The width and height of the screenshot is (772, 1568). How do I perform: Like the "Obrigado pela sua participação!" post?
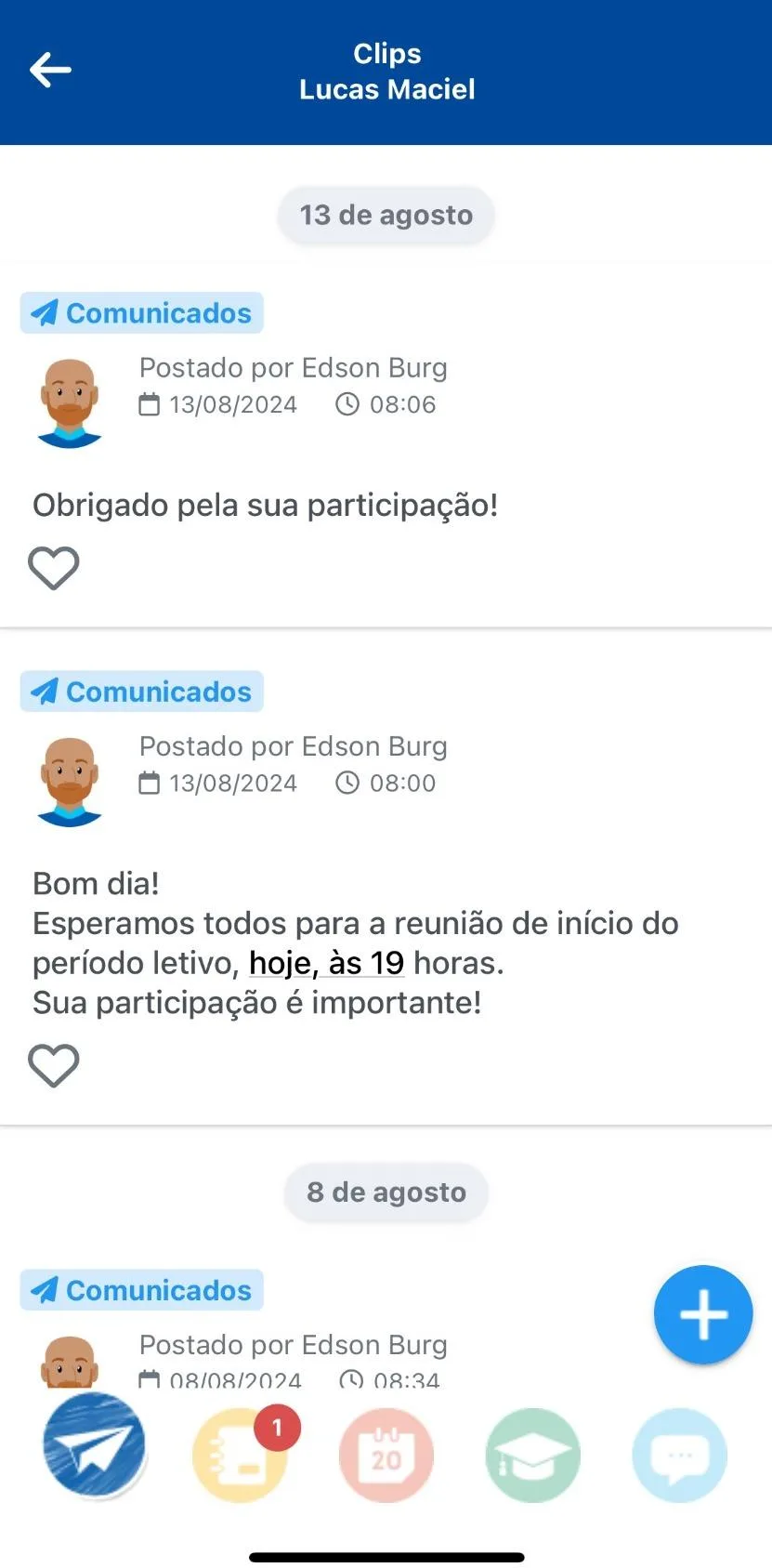tap(54, 568)
